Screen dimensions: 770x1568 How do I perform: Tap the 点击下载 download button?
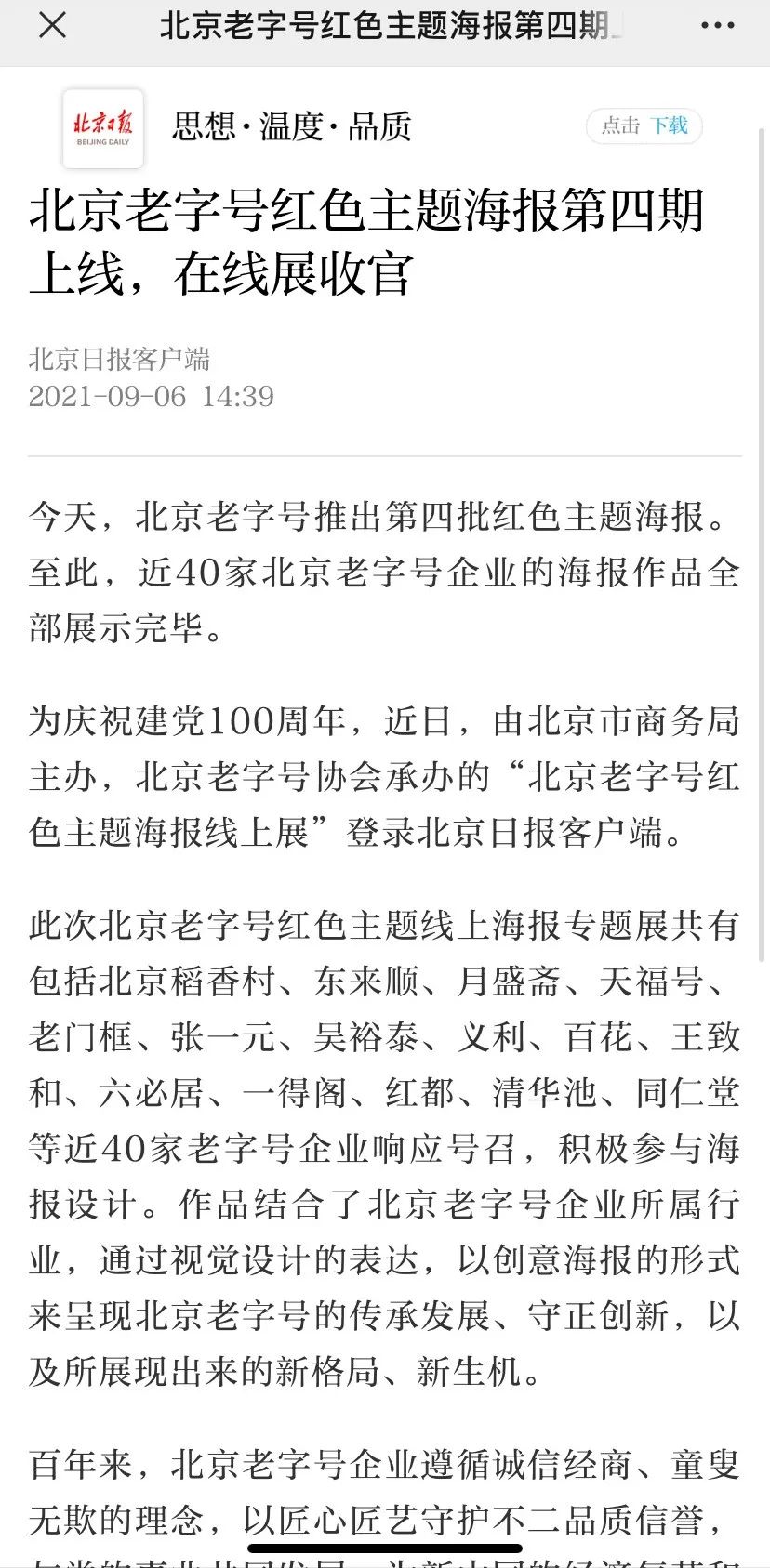(644, 125)
